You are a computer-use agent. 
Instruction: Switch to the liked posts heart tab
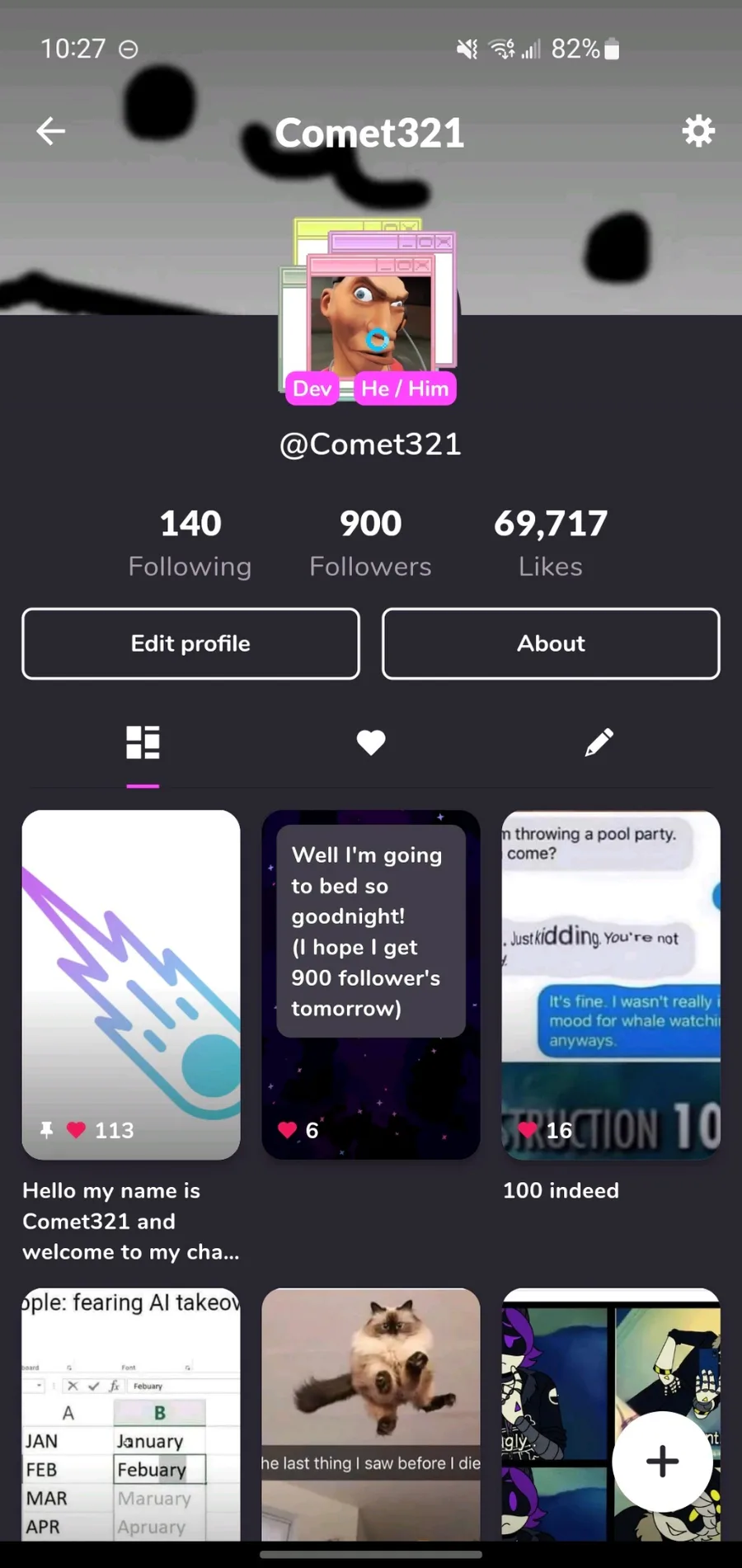click(x=371, y=742)
